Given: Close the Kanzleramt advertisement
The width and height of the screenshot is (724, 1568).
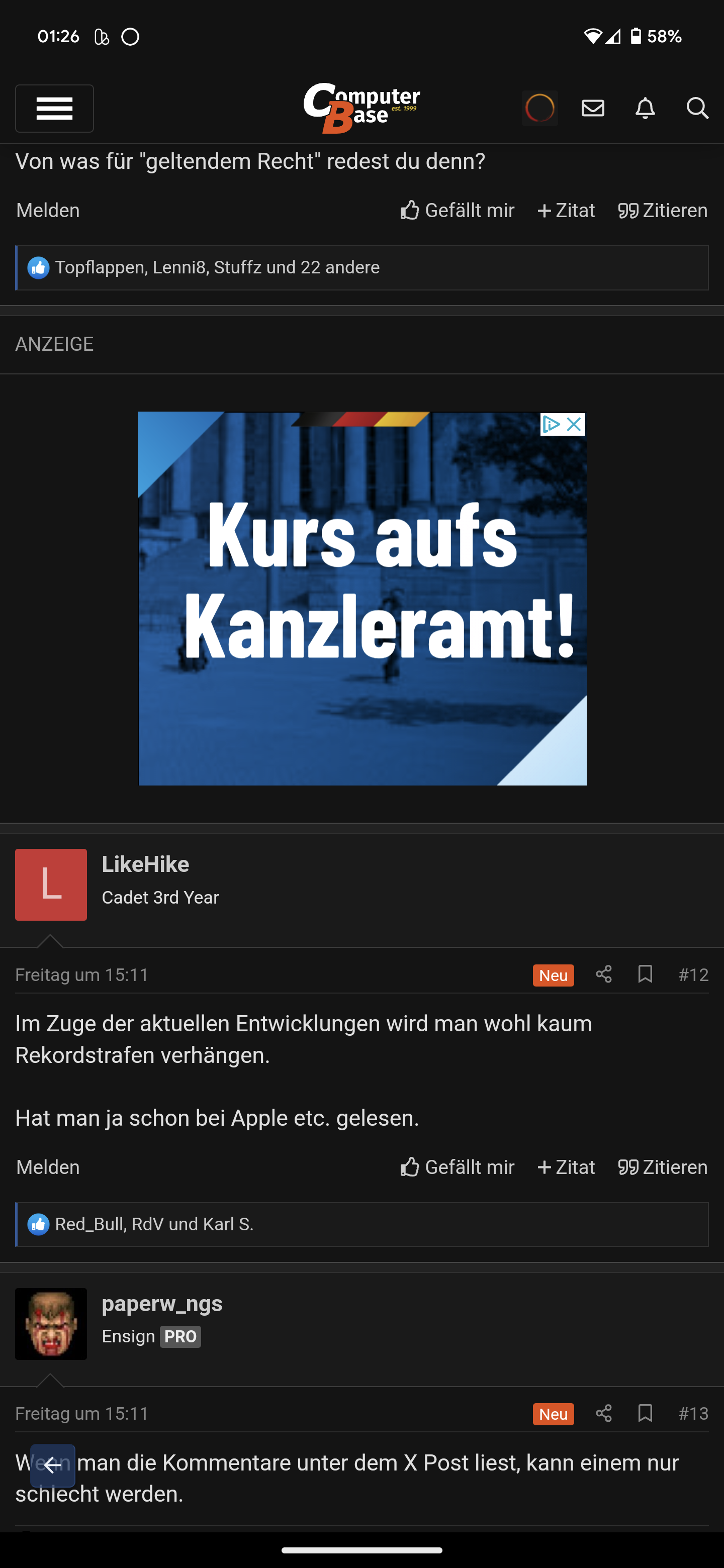Looking at the screenshot, I should point(574,424).
